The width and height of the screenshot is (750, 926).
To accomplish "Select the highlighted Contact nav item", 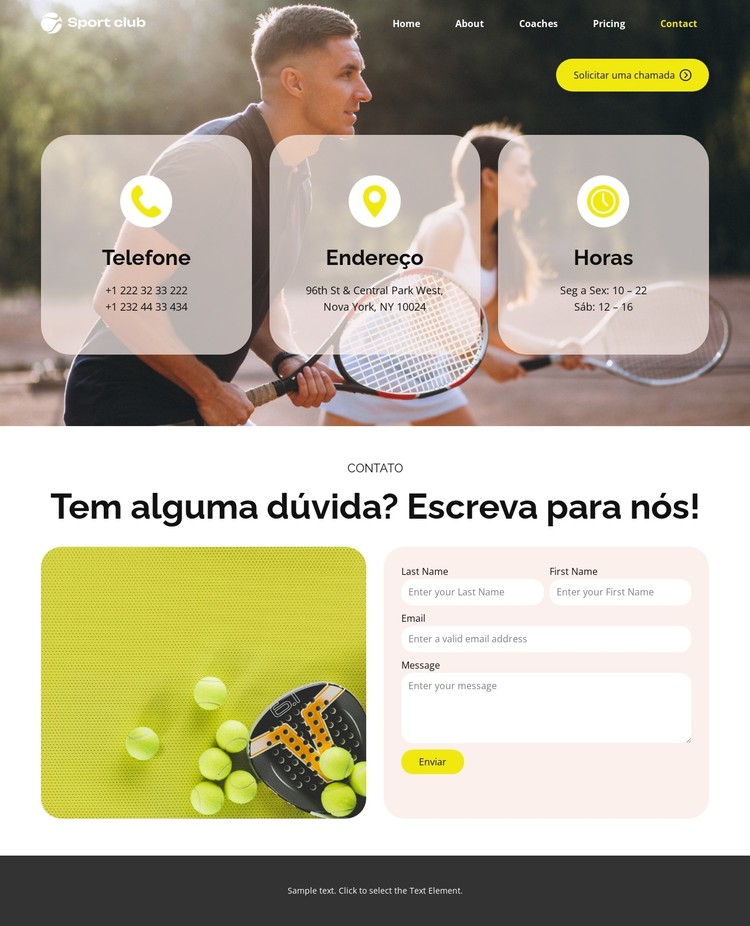I will point(678,24).
